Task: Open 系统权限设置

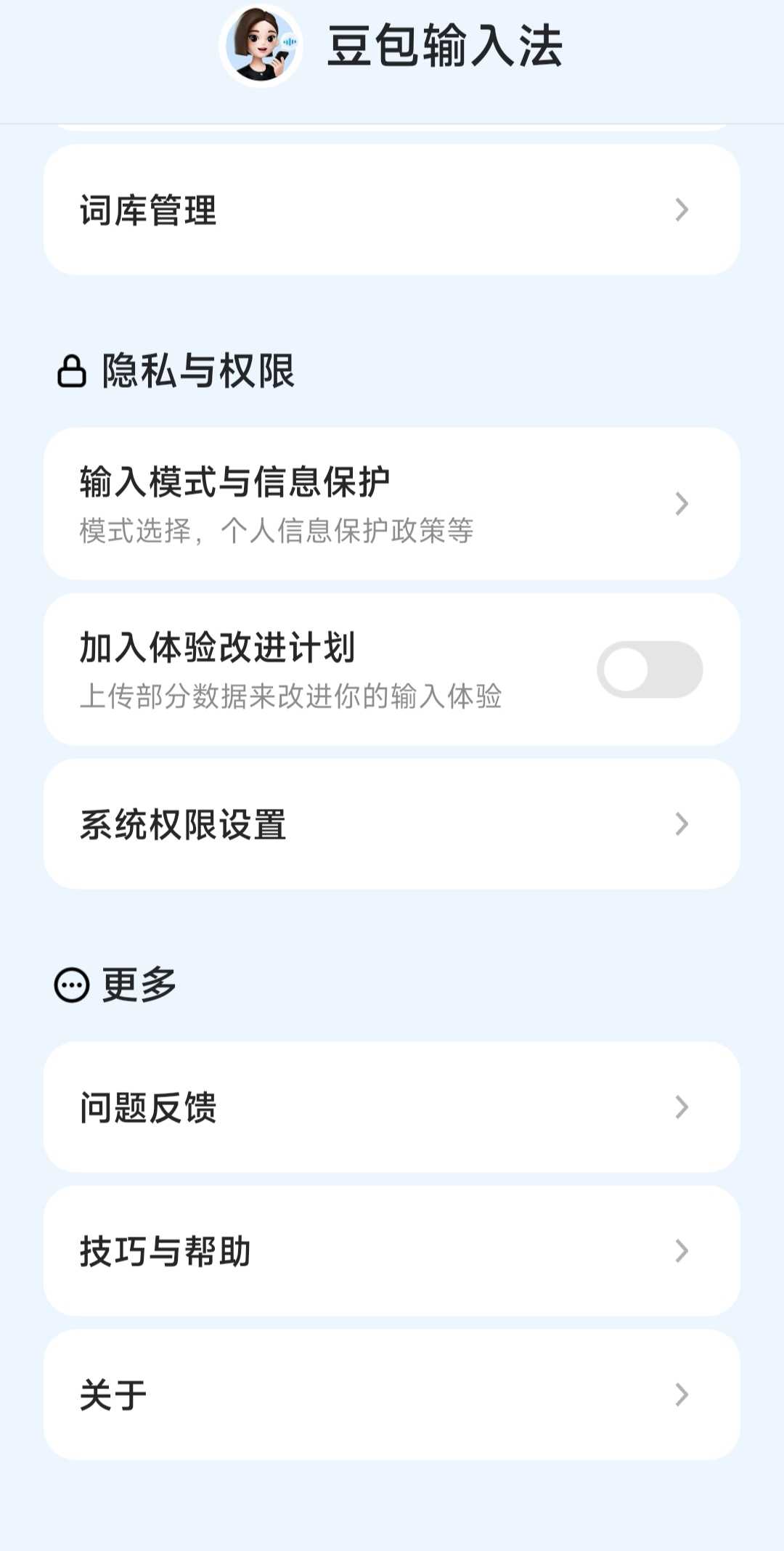Action: tap(392, 824)
